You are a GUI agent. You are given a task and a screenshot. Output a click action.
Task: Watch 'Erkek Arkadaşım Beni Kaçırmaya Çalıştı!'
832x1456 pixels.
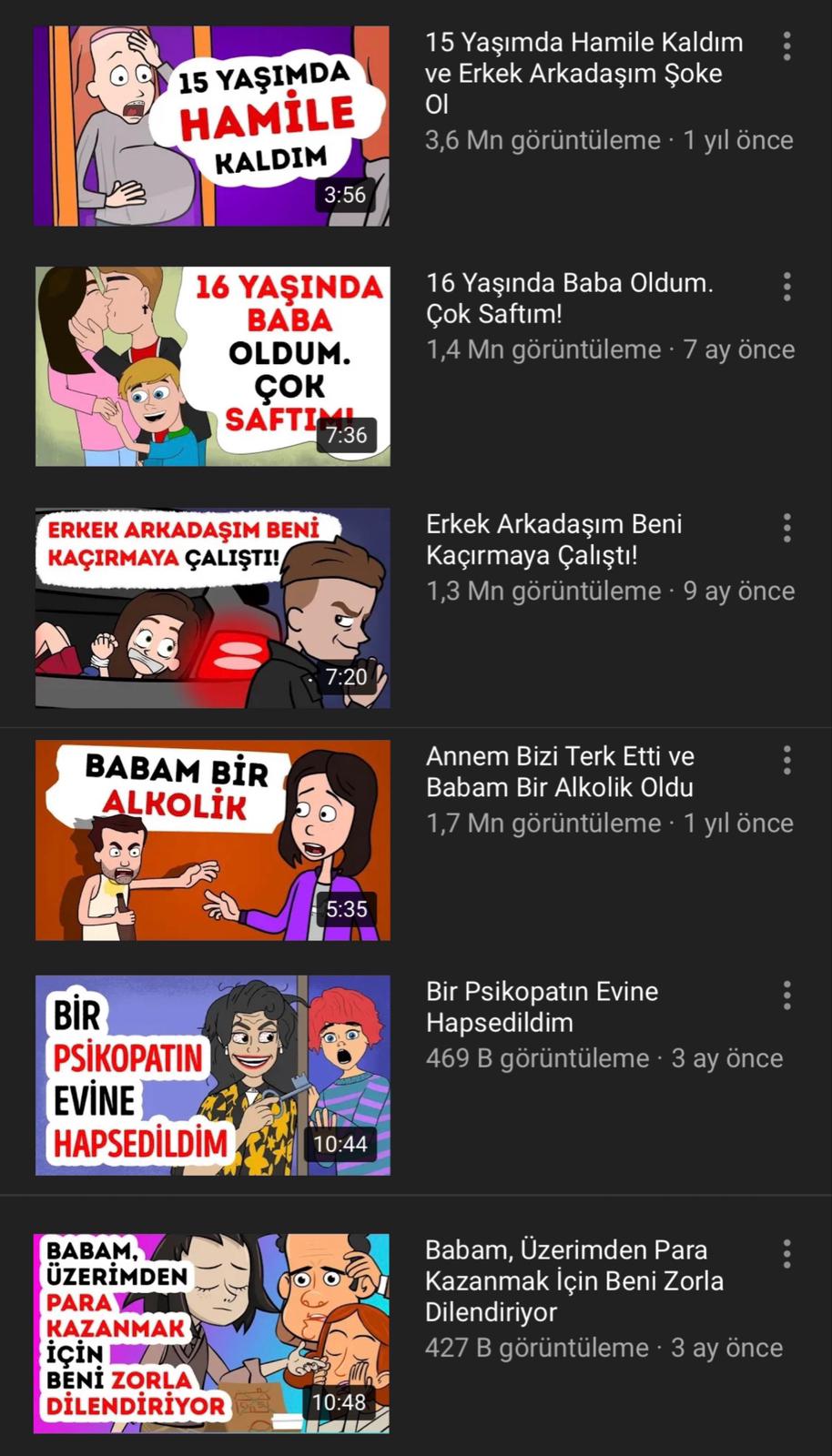click(212, 607)
